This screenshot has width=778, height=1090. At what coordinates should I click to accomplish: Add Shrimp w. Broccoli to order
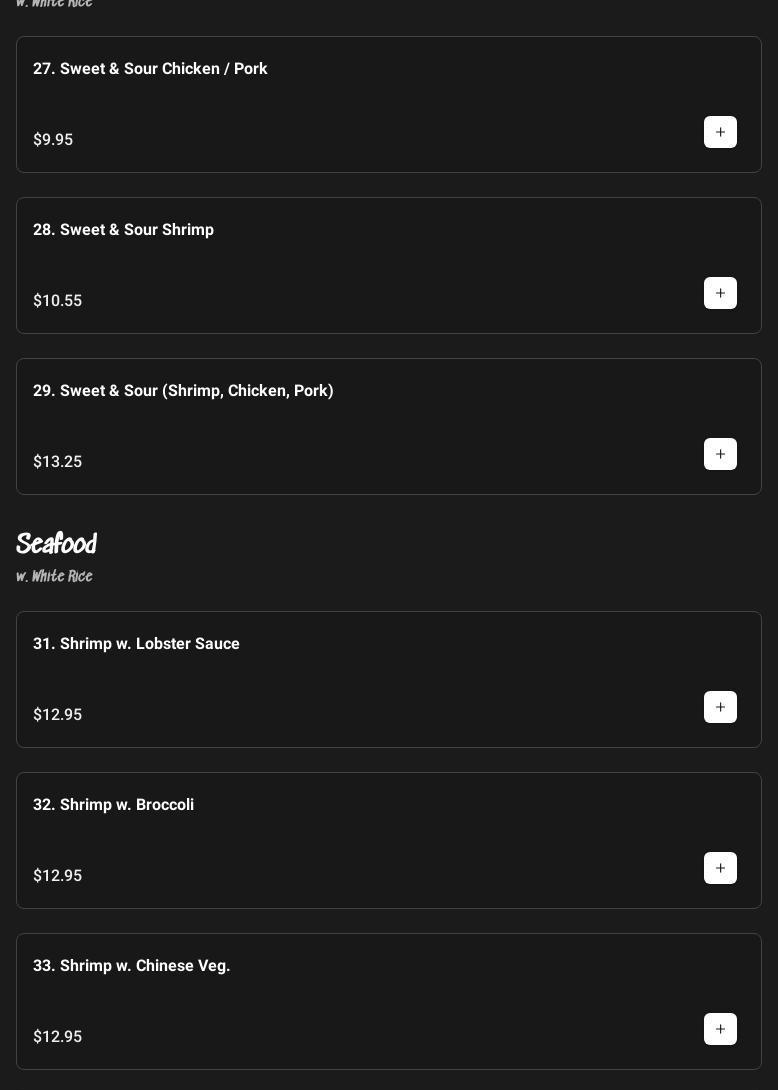(x=720, y=868)
